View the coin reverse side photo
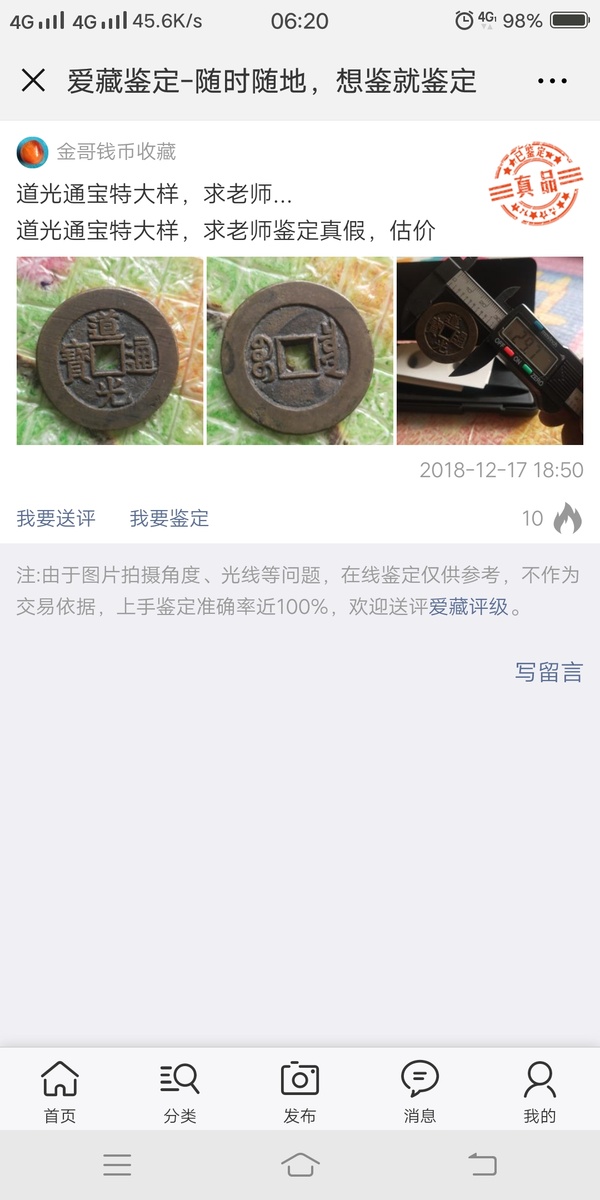Viewport: 600px width, 1200px height. (x=300, y=351)
